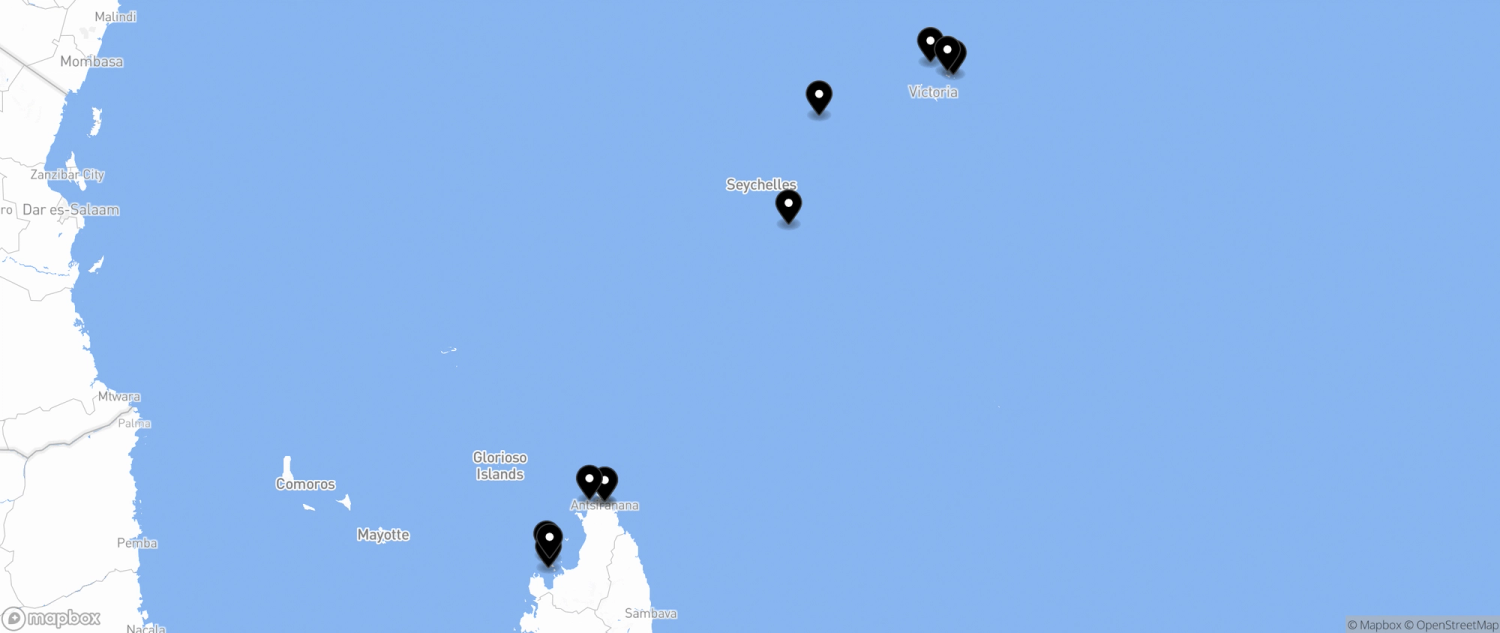Viewport: 1500px width, 633px height.
Task: Open the © Mapbox attribution link
Action: click(1373, 625)
